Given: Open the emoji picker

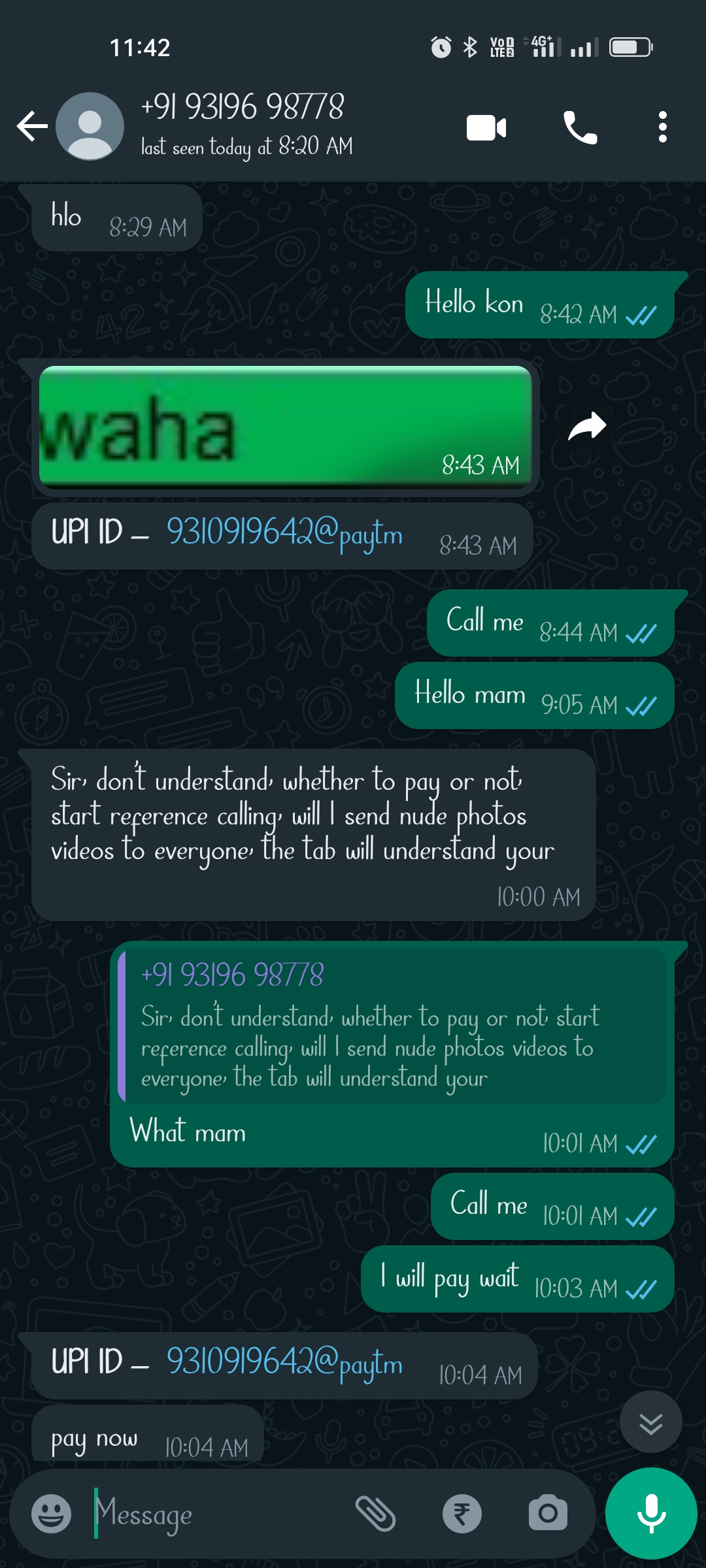Looking at the screenshot, I should coord(52,1514).
